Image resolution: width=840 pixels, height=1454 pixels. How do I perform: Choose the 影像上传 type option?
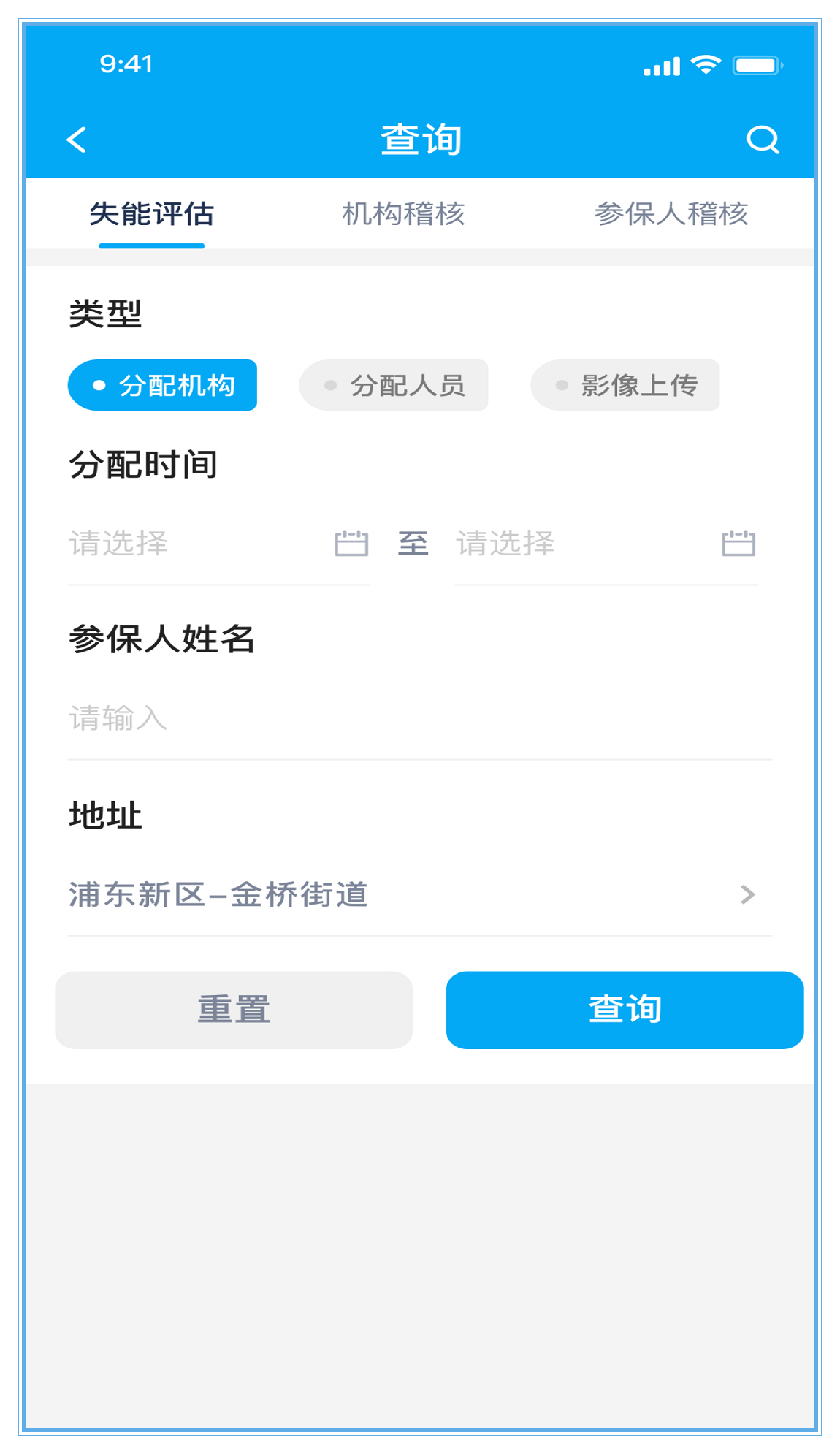coord(625,385)
